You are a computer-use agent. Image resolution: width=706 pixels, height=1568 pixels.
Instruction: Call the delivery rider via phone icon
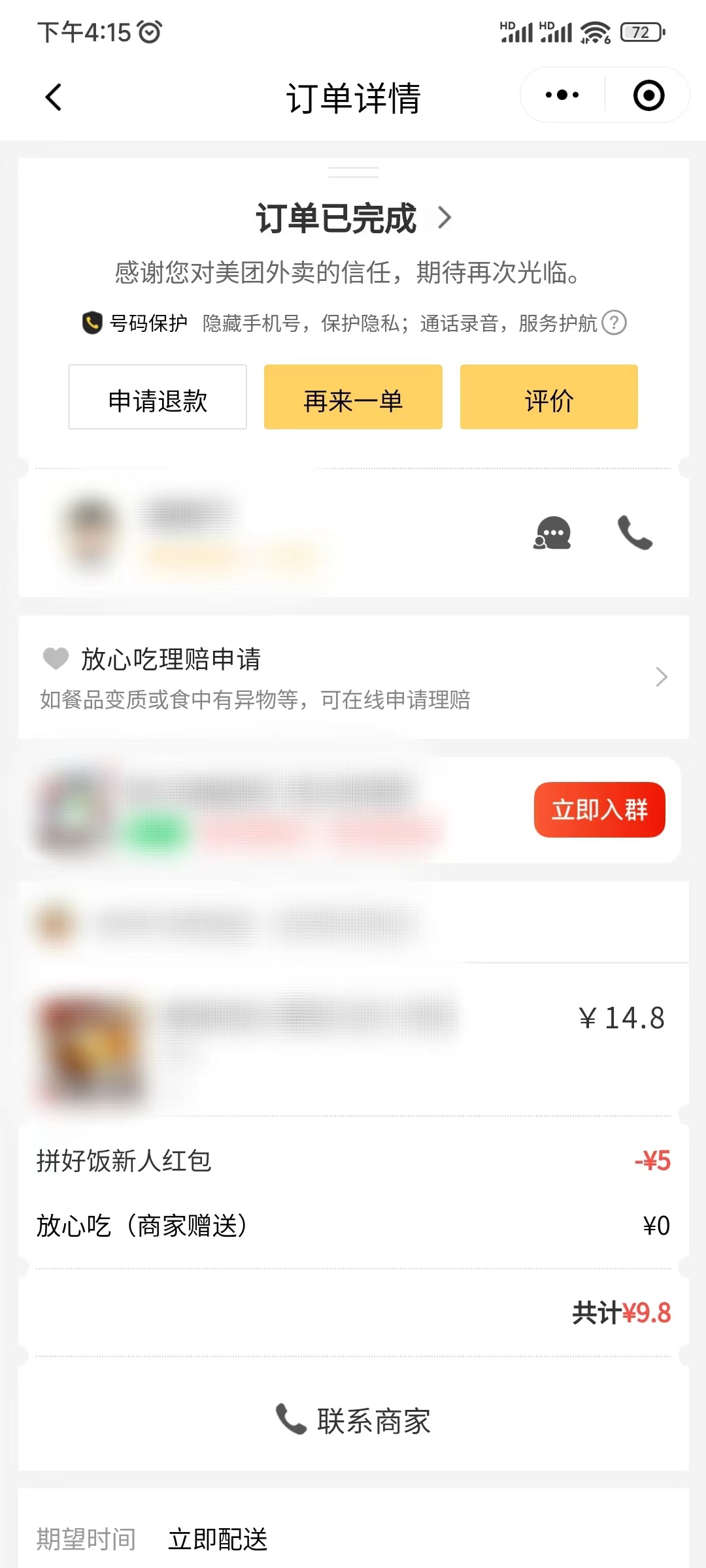pos(635,533)
